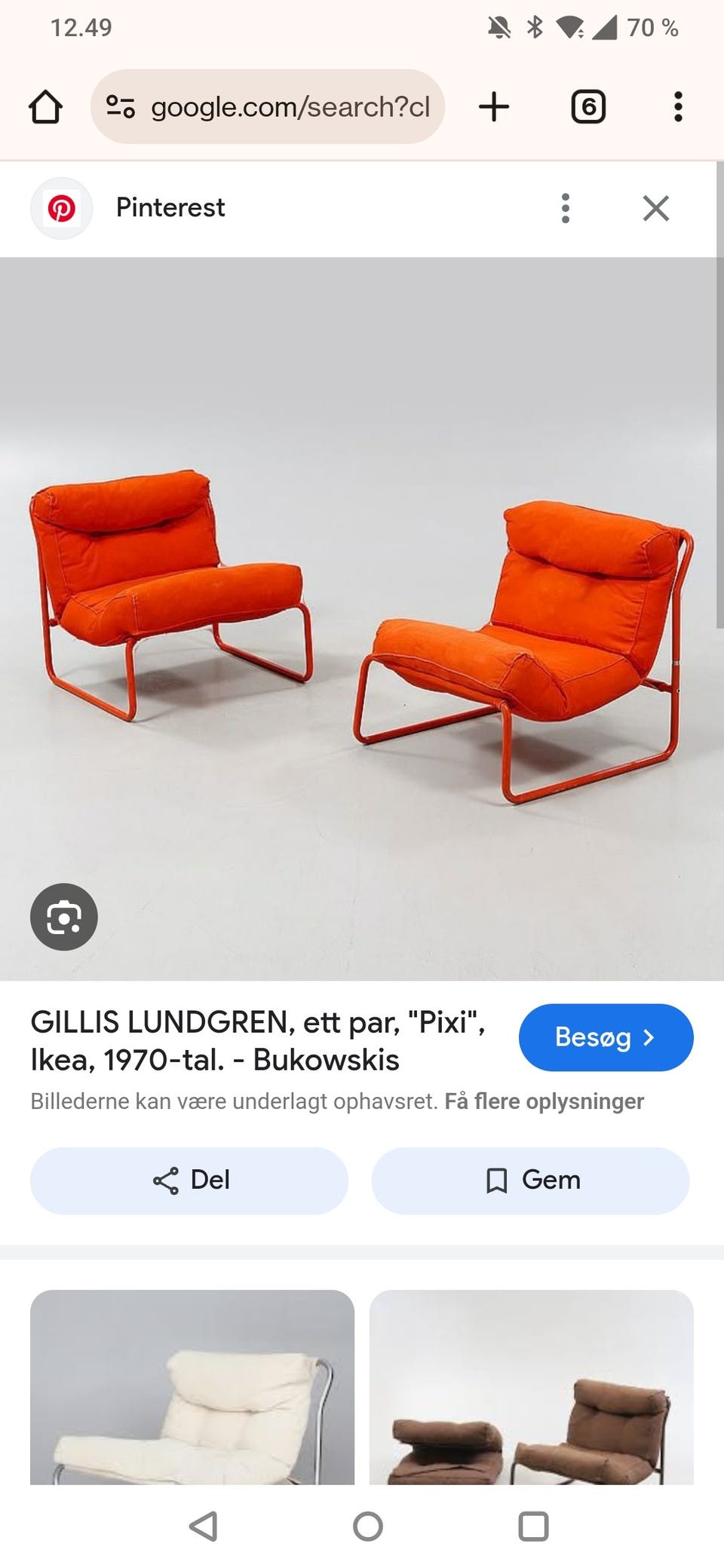Tap the Chrome home icon
The width and height of the screenshot is (724, 1568).
click(x=47, y=106)
